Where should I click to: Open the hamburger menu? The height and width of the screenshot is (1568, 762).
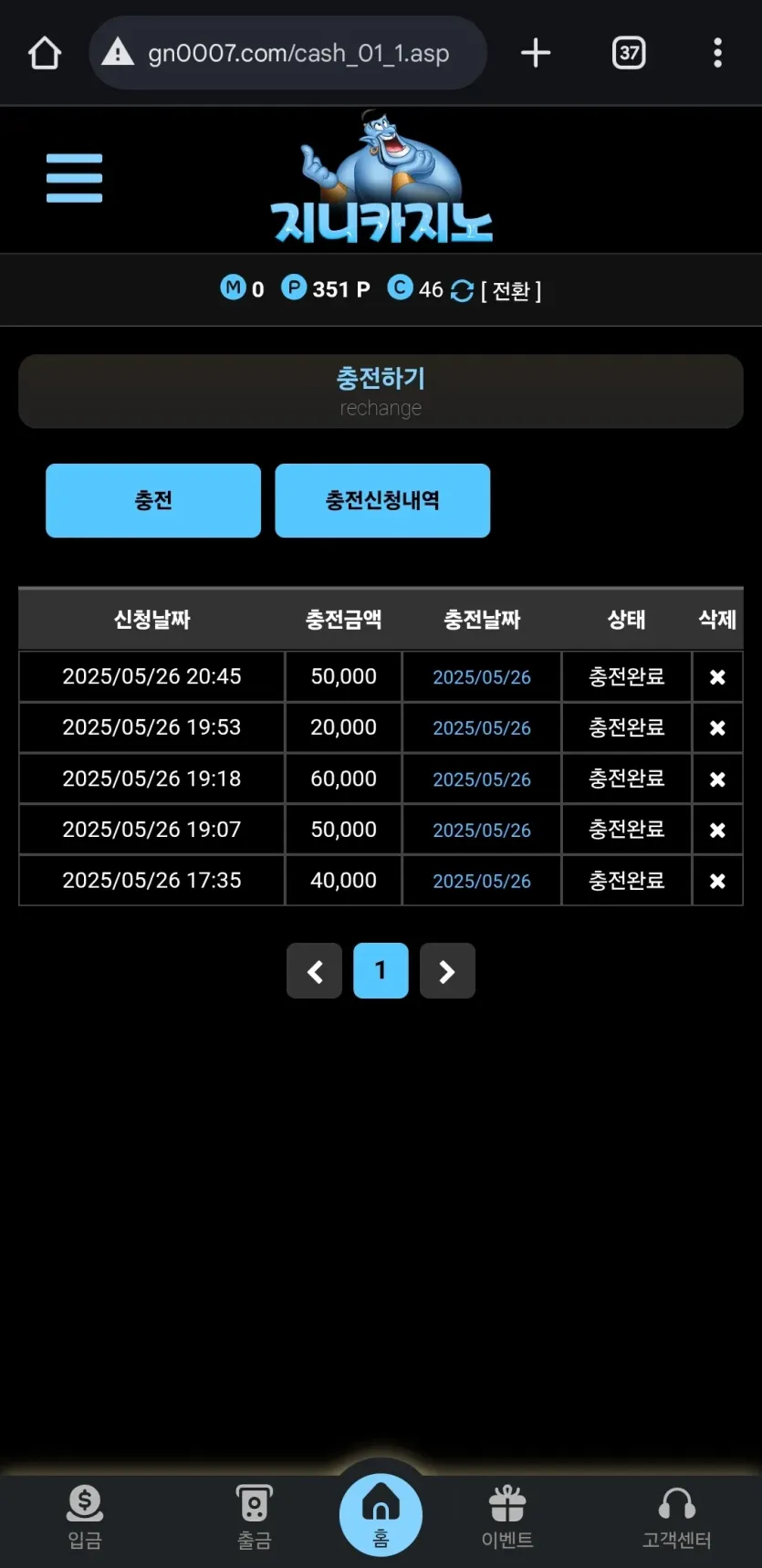(74, 178)
